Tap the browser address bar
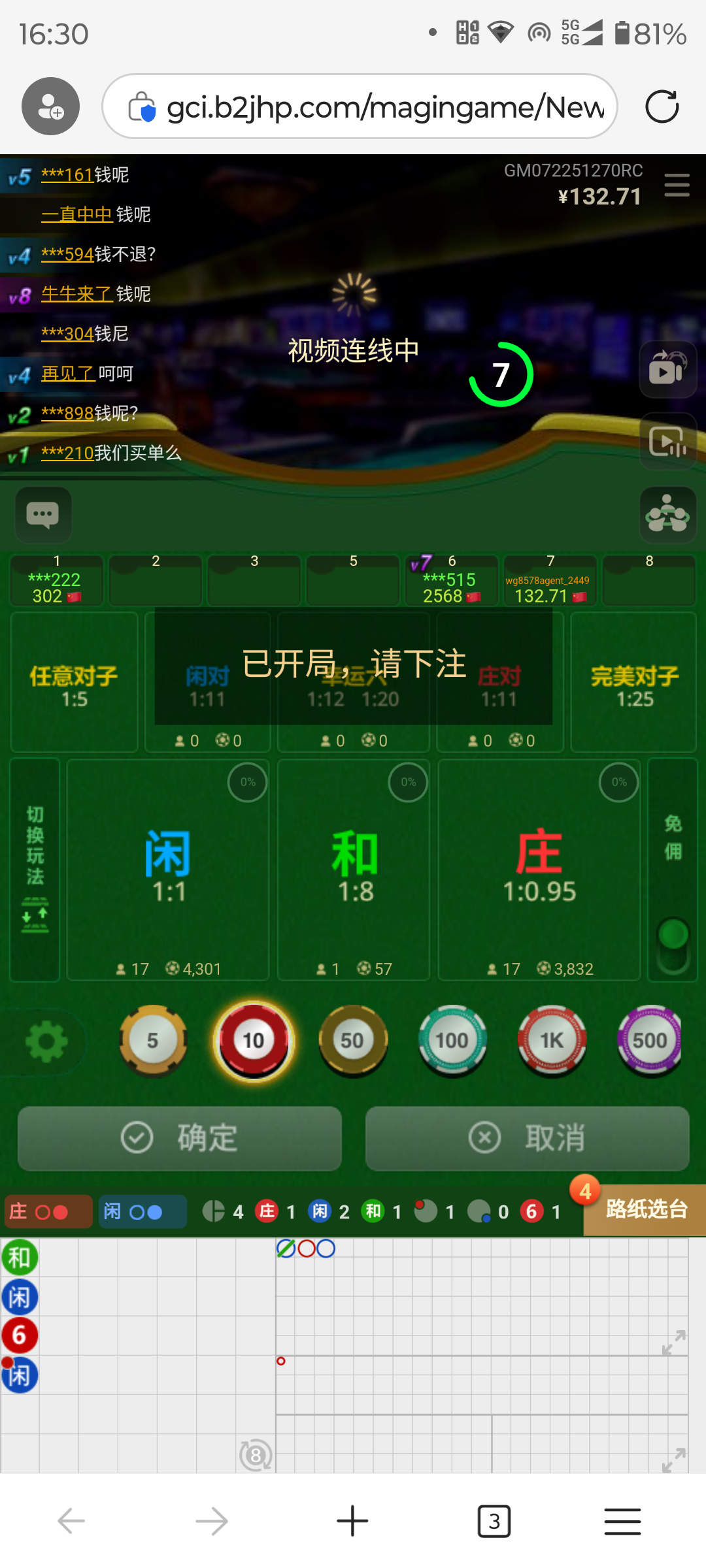Screen dimensions: 706x1568 (x=366, y=106)
